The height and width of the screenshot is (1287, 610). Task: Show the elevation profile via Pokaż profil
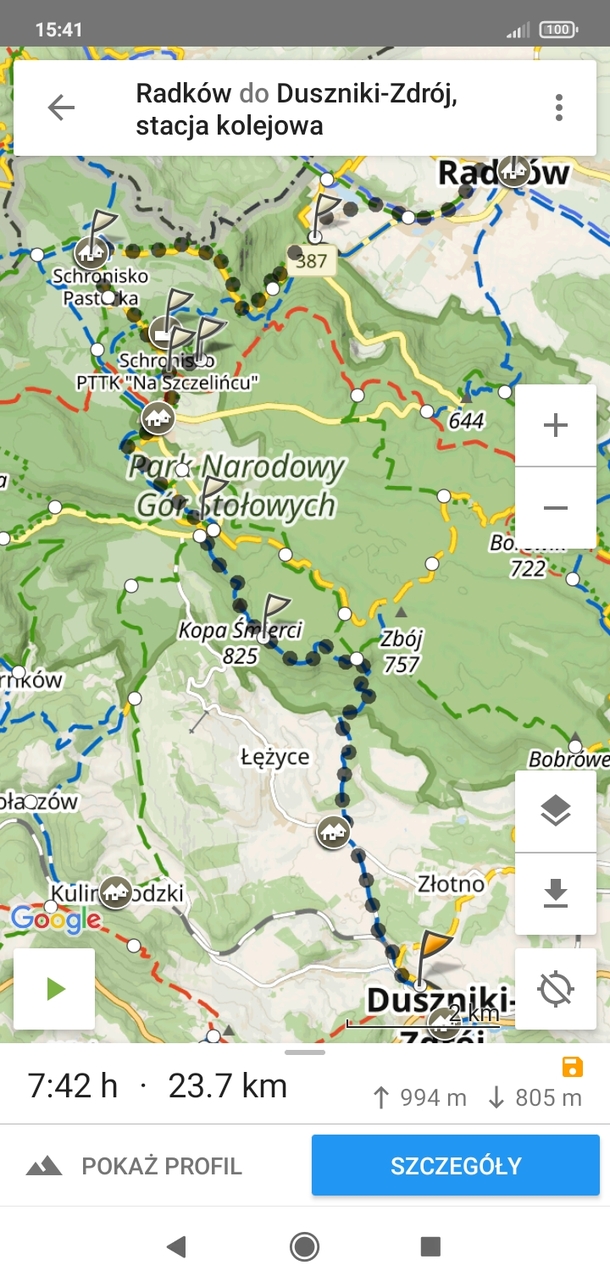[x=135, y=1166]
